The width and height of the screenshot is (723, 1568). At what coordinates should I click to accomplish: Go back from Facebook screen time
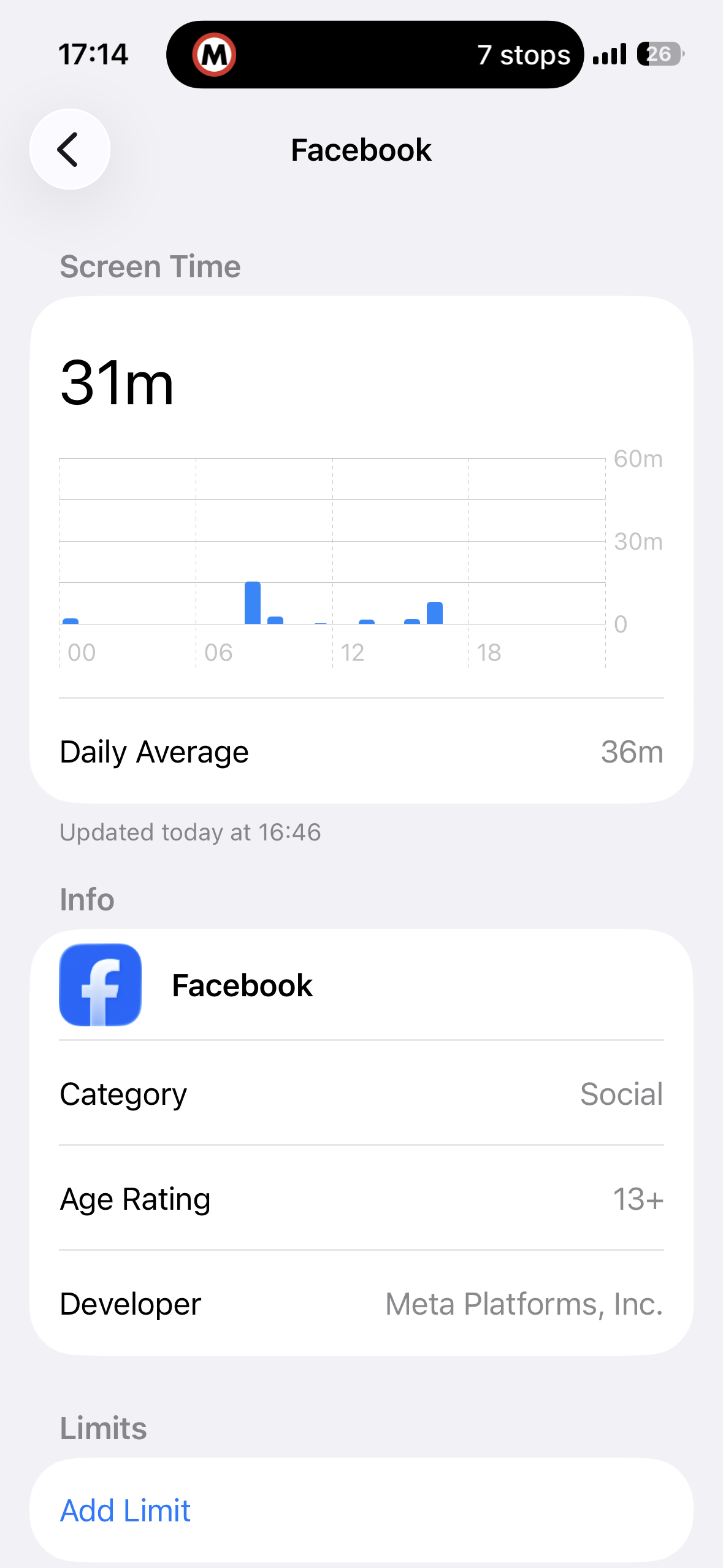click(x=69, y=149)
